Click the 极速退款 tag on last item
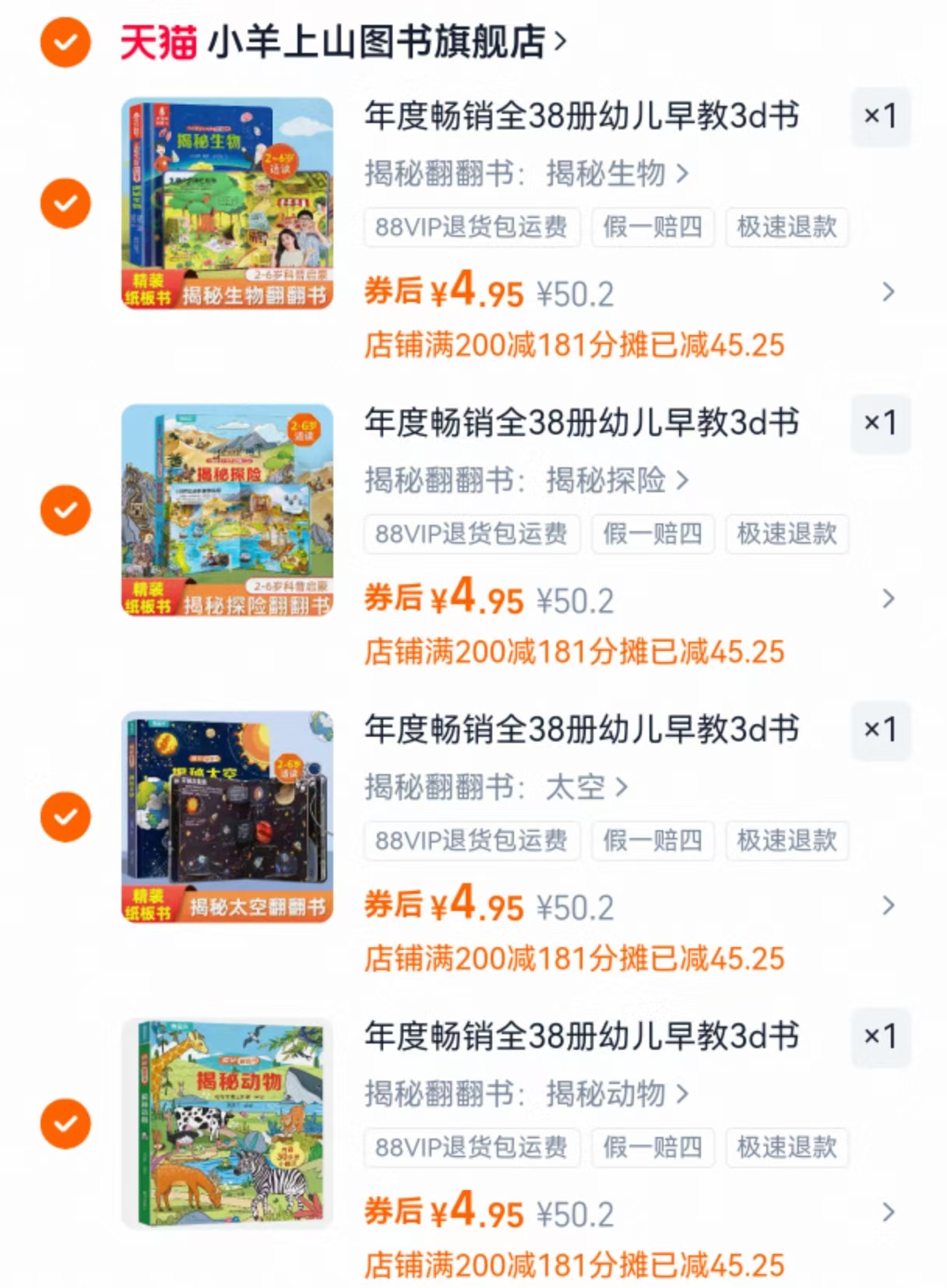Viewport: 947px width, 1288px height. [x=786, y=1147]
